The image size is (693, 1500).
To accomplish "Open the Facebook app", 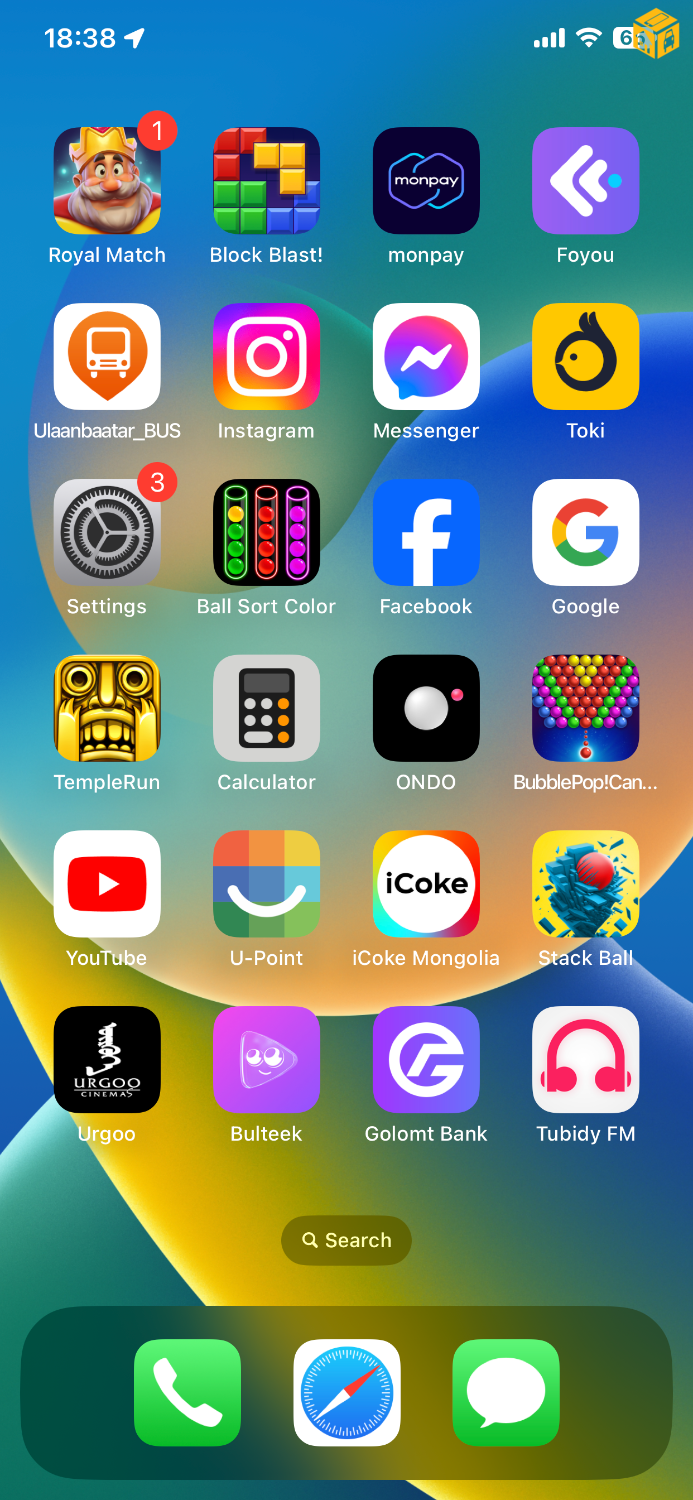I will 426,533.
